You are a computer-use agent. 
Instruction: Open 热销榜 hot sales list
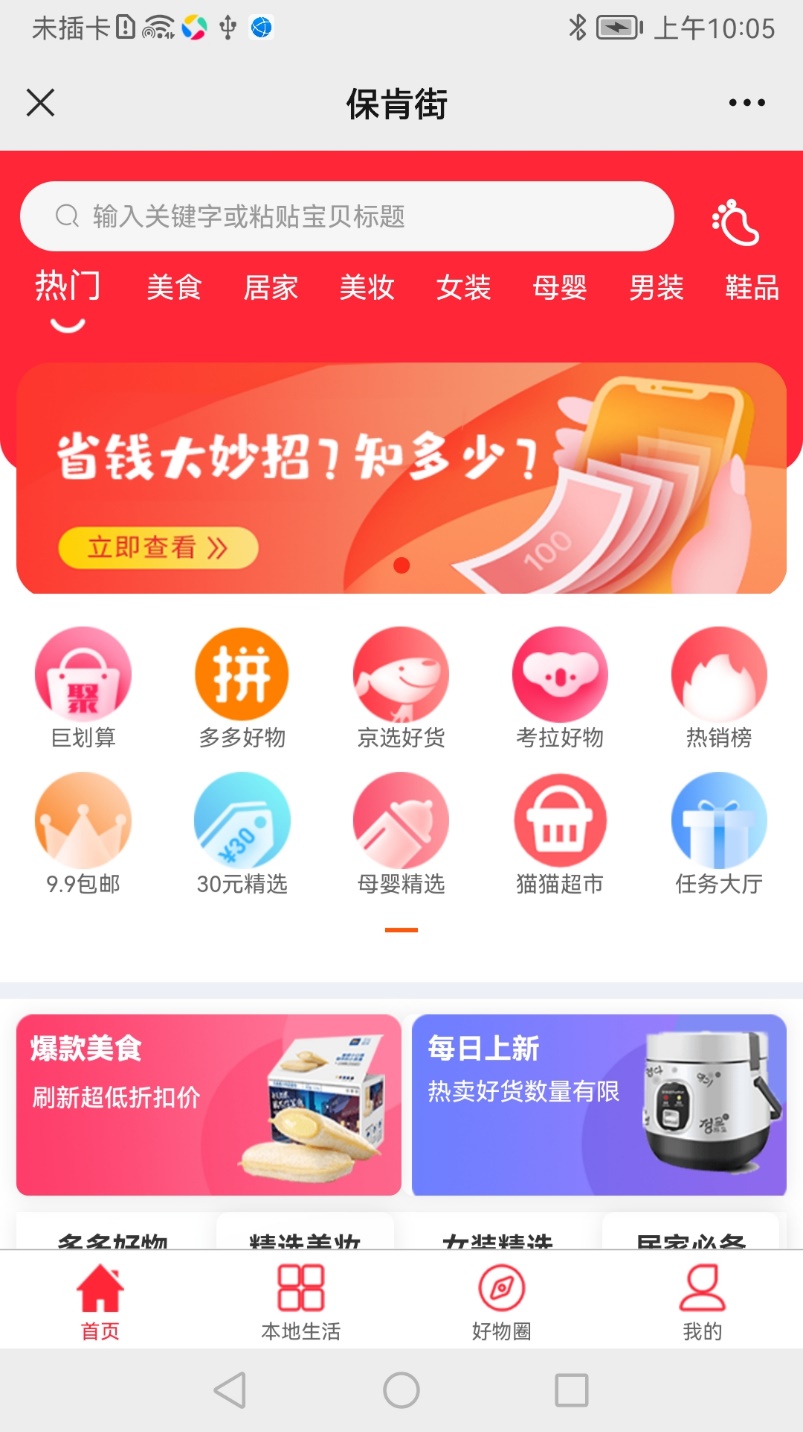tap(719, 689)
